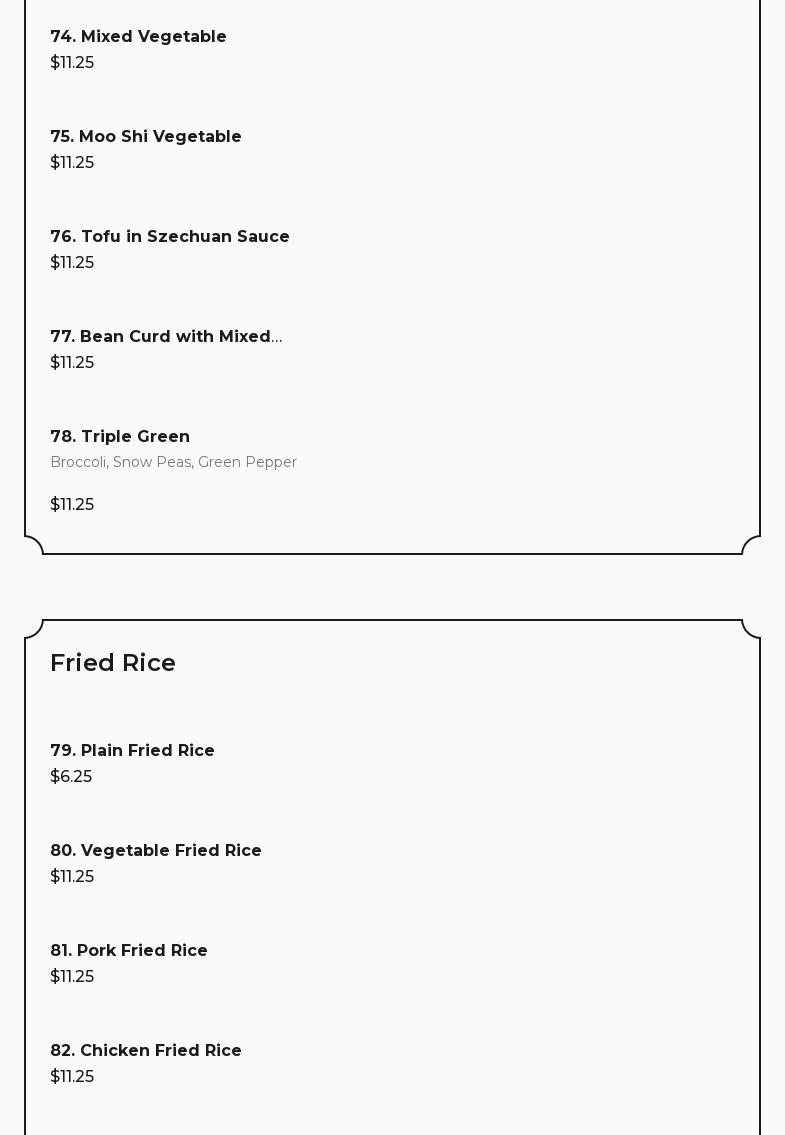Open 80. Vegetable Fried Rice
Image resolution: width=785 pixels, height=1135 pixels.
pos(156,851)
